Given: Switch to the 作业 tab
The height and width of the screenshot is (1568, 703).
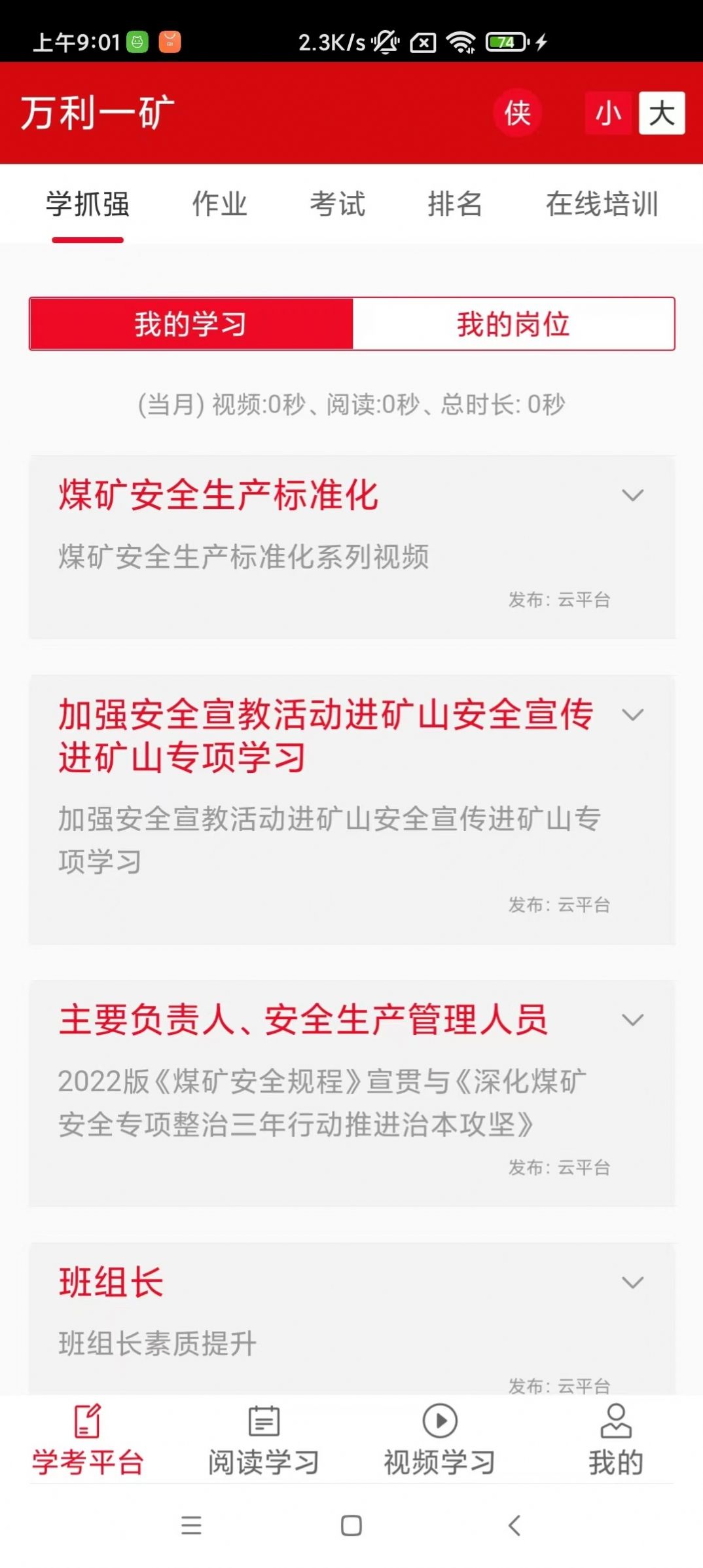Looking at the screenshot, I should pos(219,204).
